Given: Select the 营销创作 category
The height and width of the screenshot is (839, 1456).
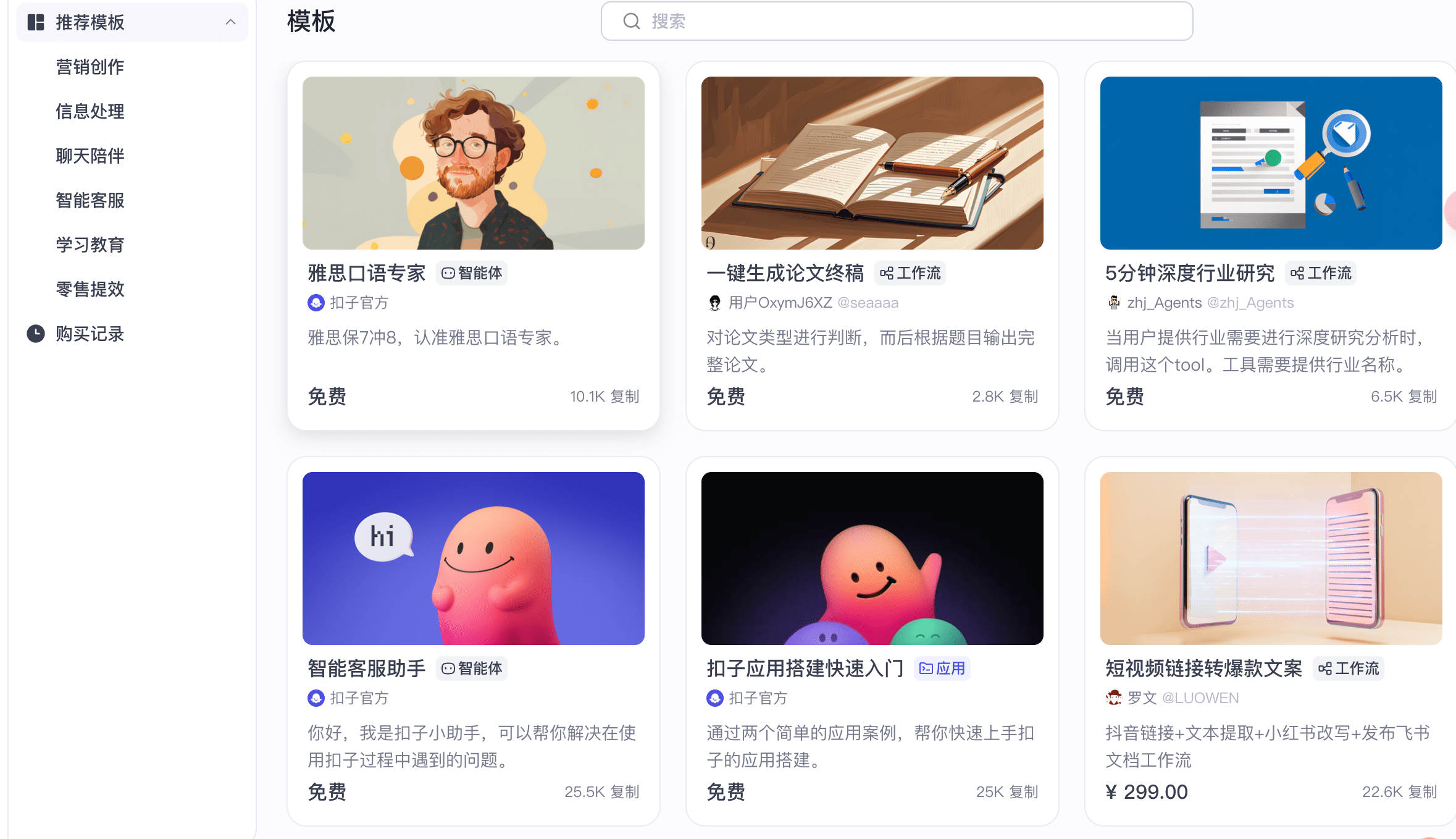Looking at the screenshot, I should tap(90, 67).
